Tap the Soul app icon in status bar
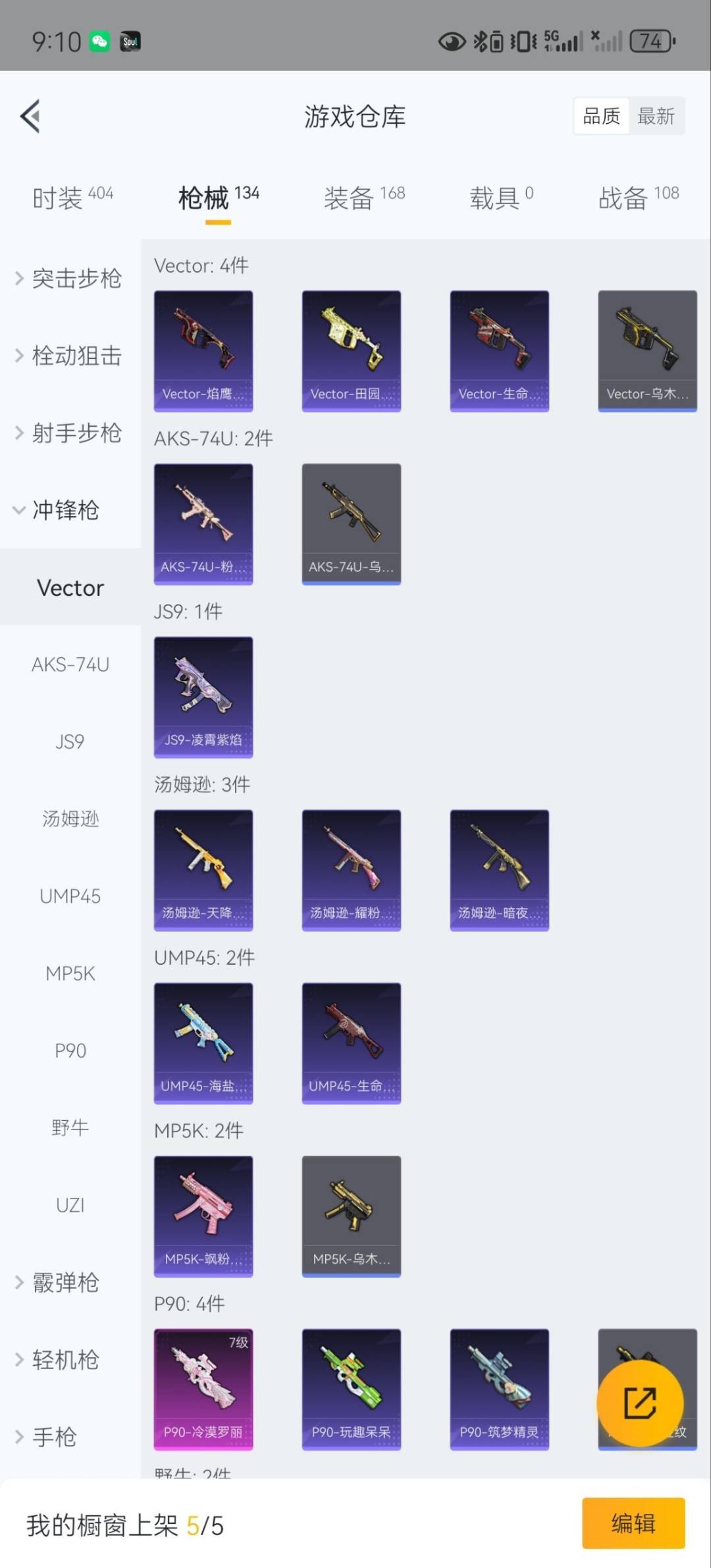 click(x=130, y=40)
